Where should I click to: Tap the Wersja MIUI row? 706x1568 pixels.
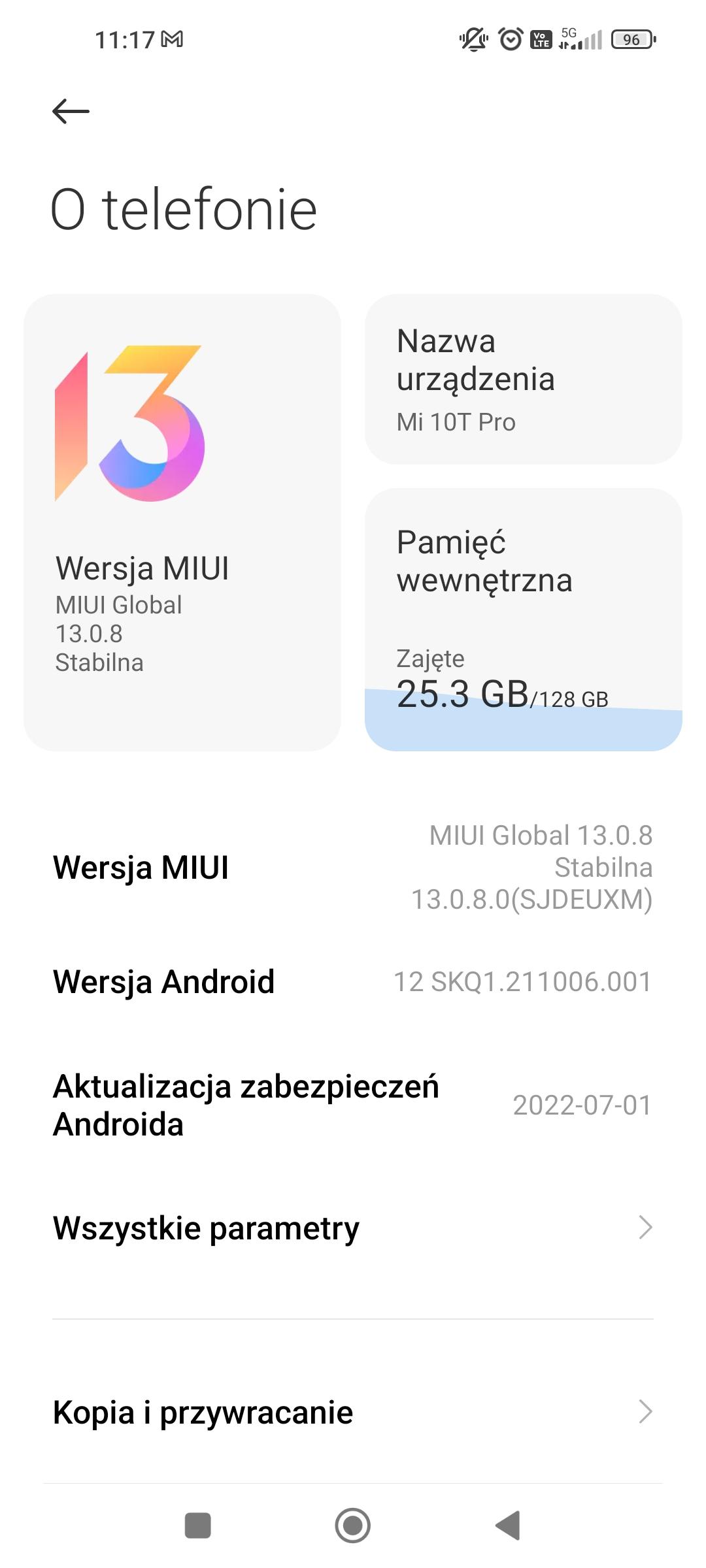click(x=353, y=868)
